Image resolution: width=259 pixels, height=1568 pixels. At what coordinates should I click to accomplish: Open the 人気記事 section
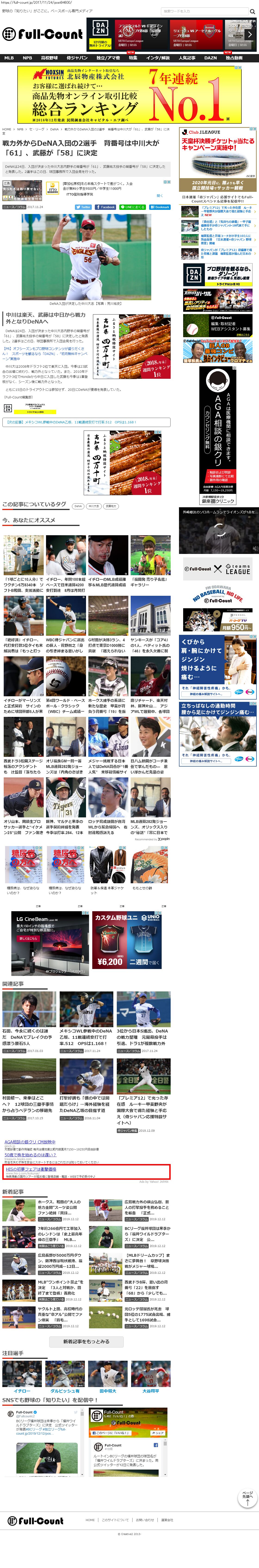[187, 58]
